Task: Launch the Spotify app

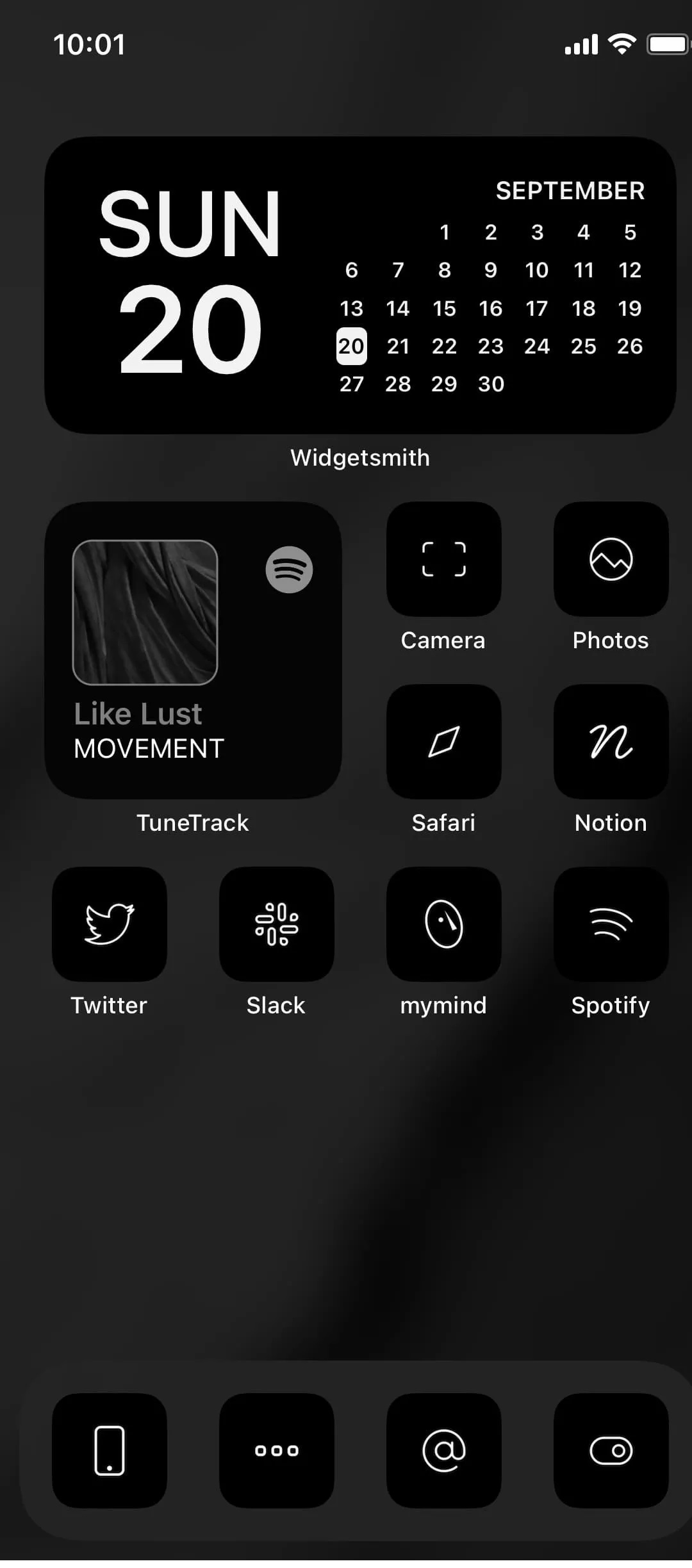Action: coord(611,924)
